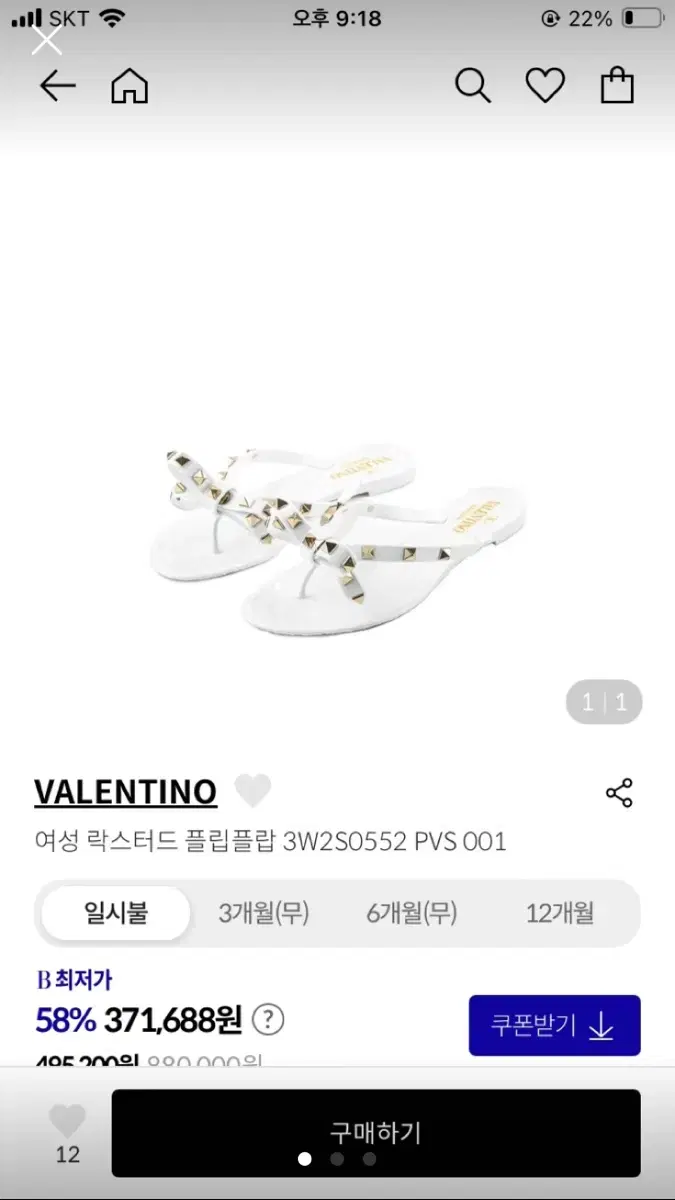The height and width of the screenshot is (1200, 675).
Task: Select the 일시불 payment option
Action: tap(115, 912)
